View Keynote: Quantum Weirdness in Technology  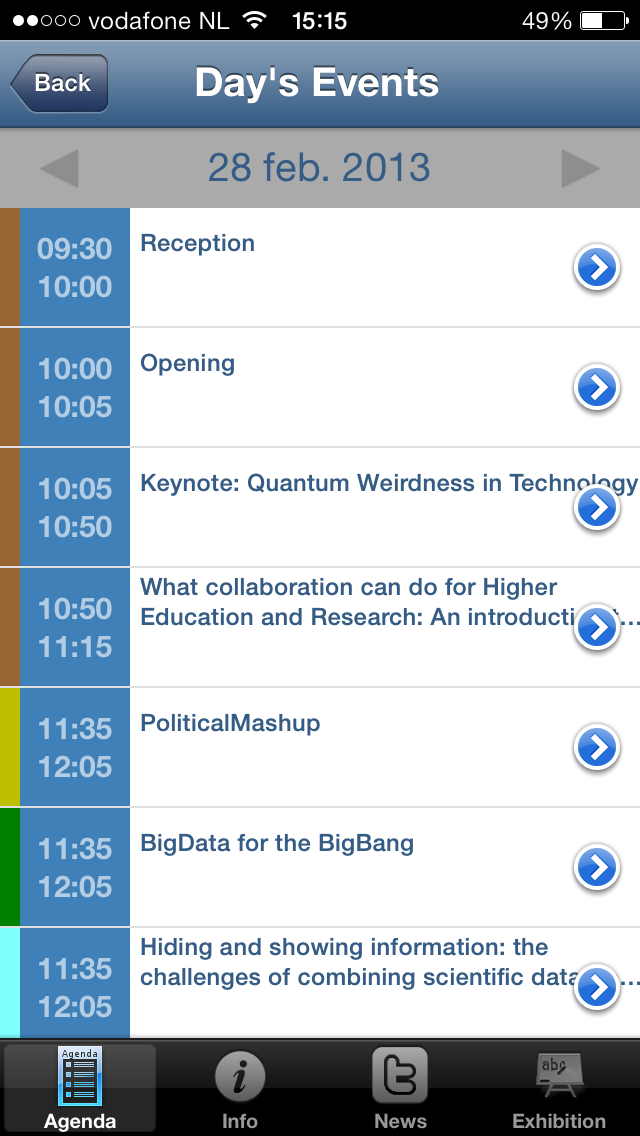pyautogui.click(x=597, y=508)
